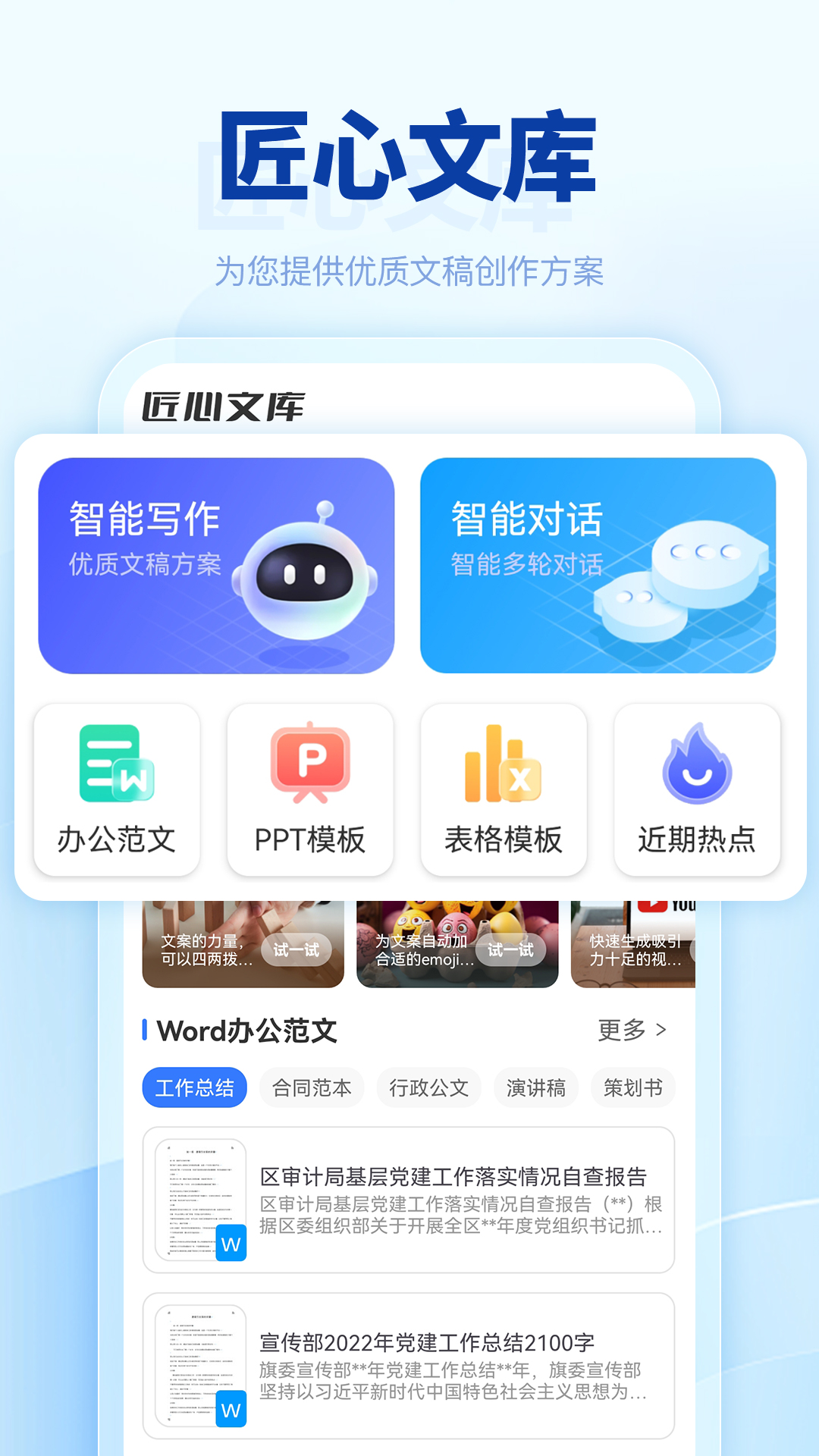The height and width of the screenshot is (1456, 819).
Task: Select the PPT模板 icon
Action: [x=310, y=766]
